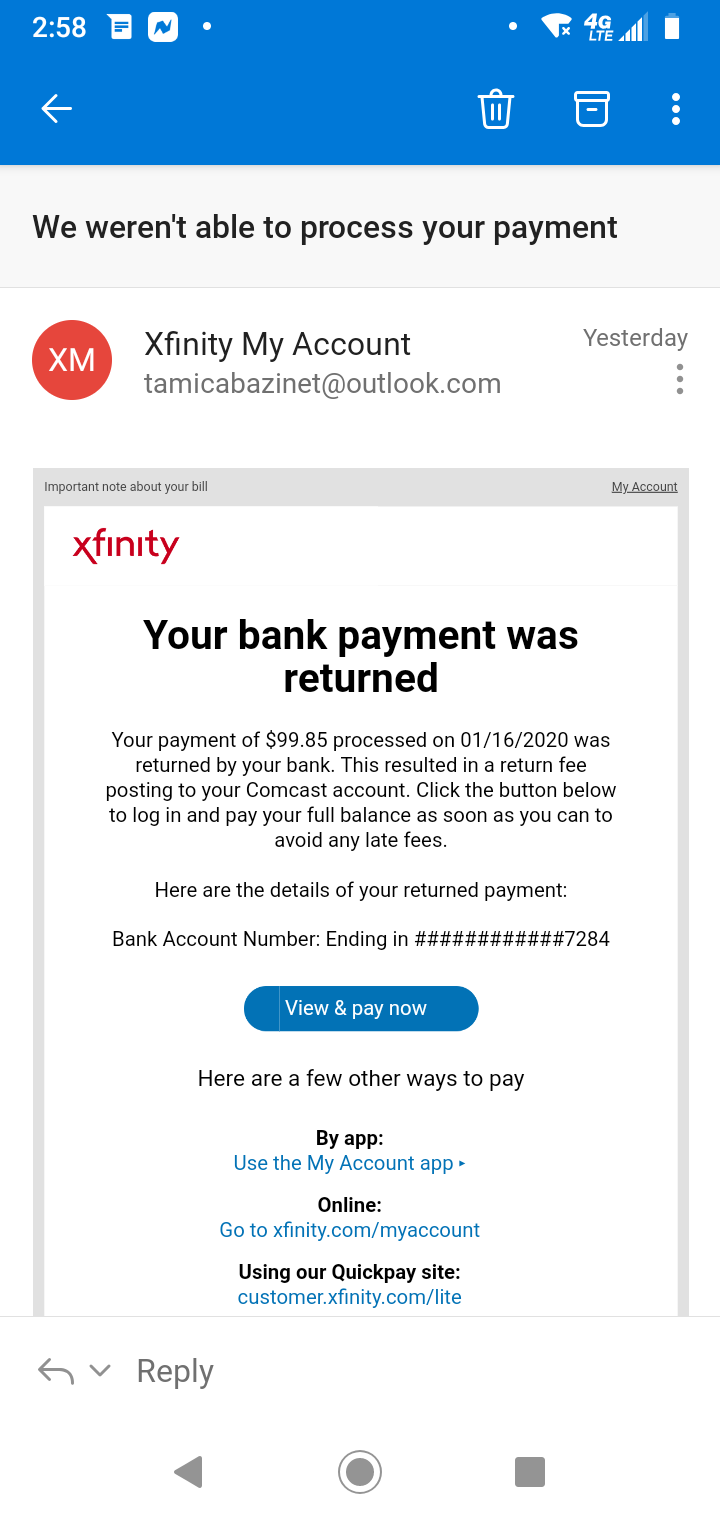Delete this email with trash icon

point(496,109)
